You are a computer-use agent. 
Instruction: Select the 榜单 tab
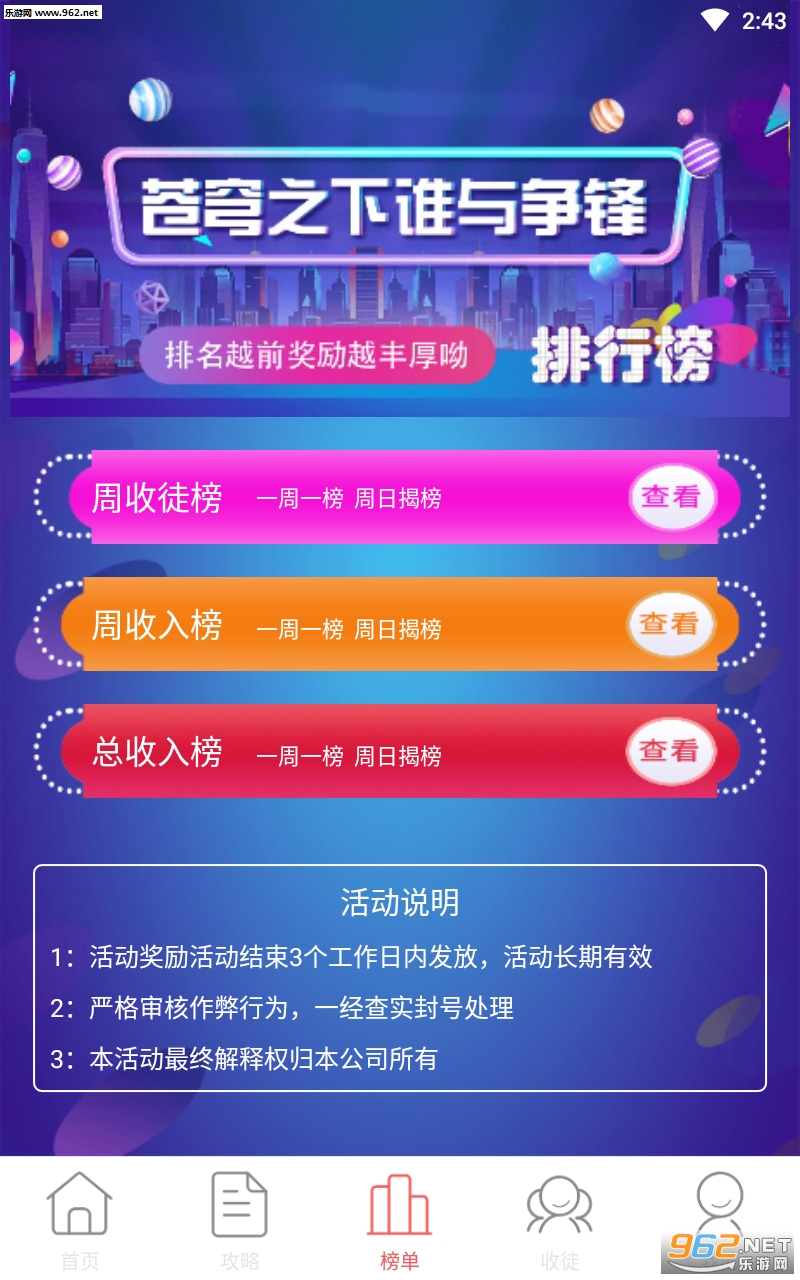399,1219
